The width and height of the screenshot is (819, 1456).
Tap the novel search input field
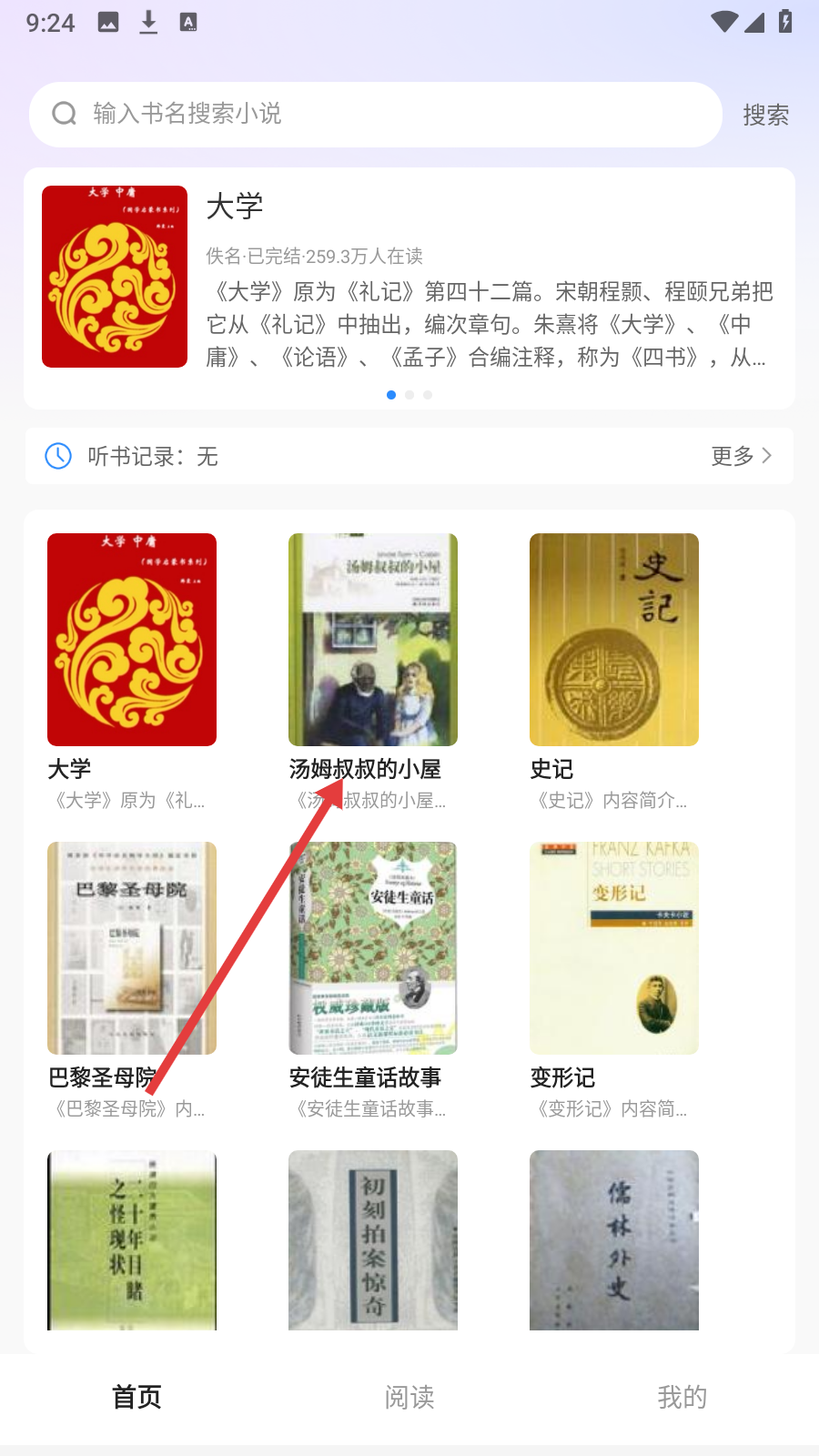373,115
